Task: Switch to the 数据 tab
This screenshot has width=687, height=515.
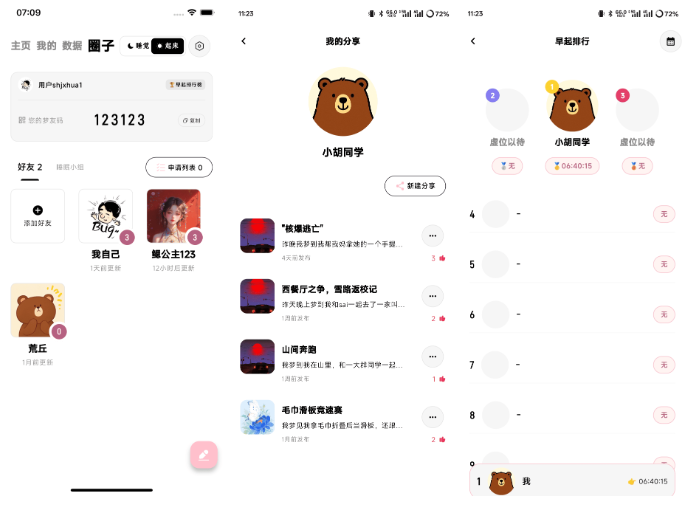Action: pos(72,46)
